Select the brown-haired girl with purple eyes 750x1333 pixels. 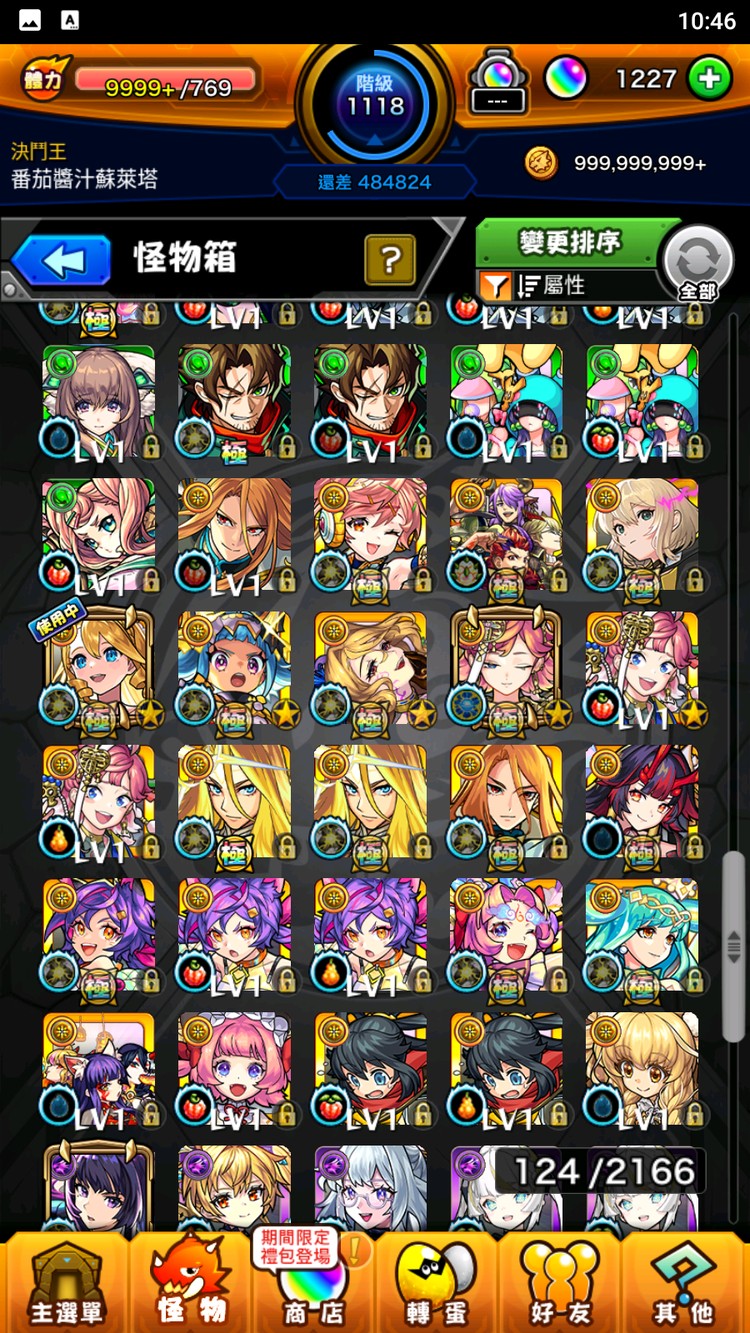point(98,402)
